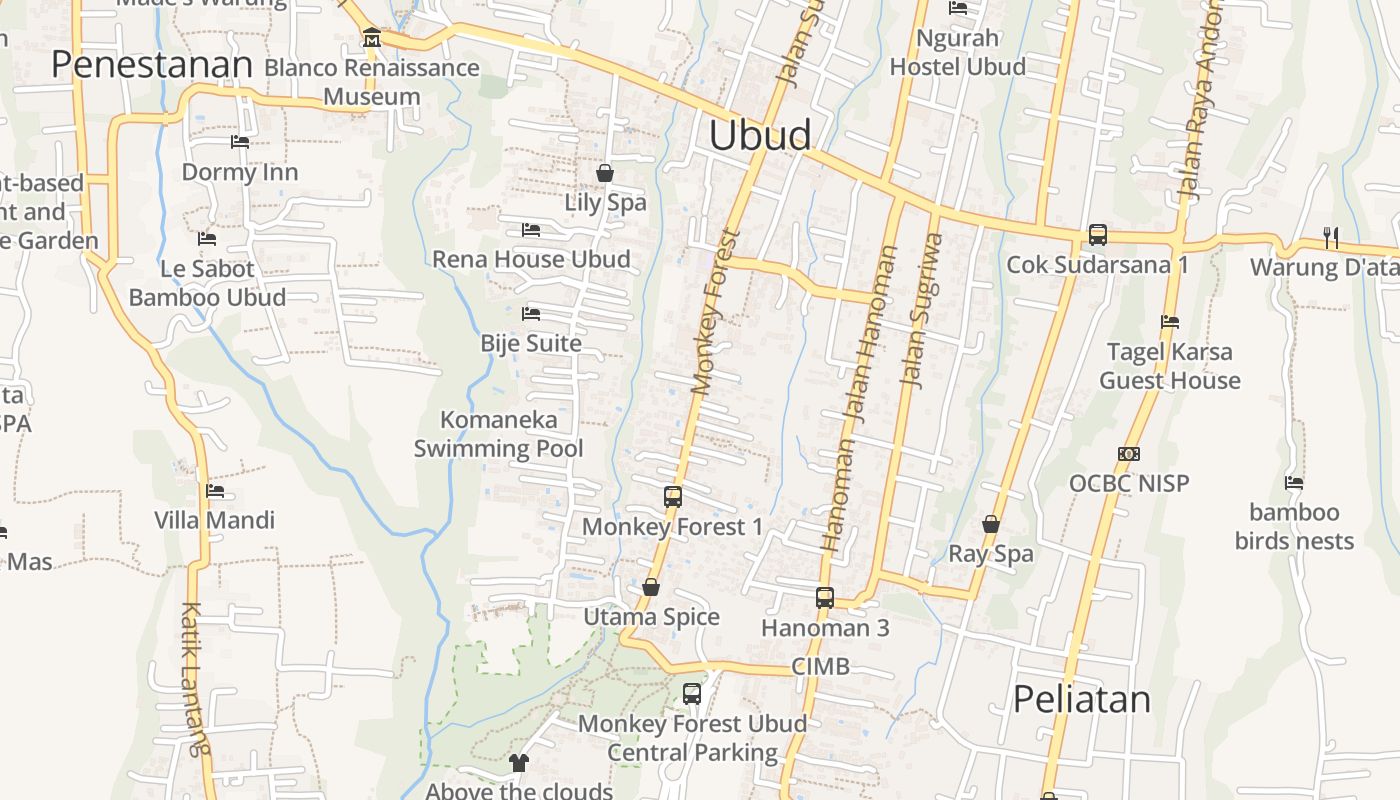
Task: Open Ngurah Hostel Ubud marker
Action: tap(958, 9)
